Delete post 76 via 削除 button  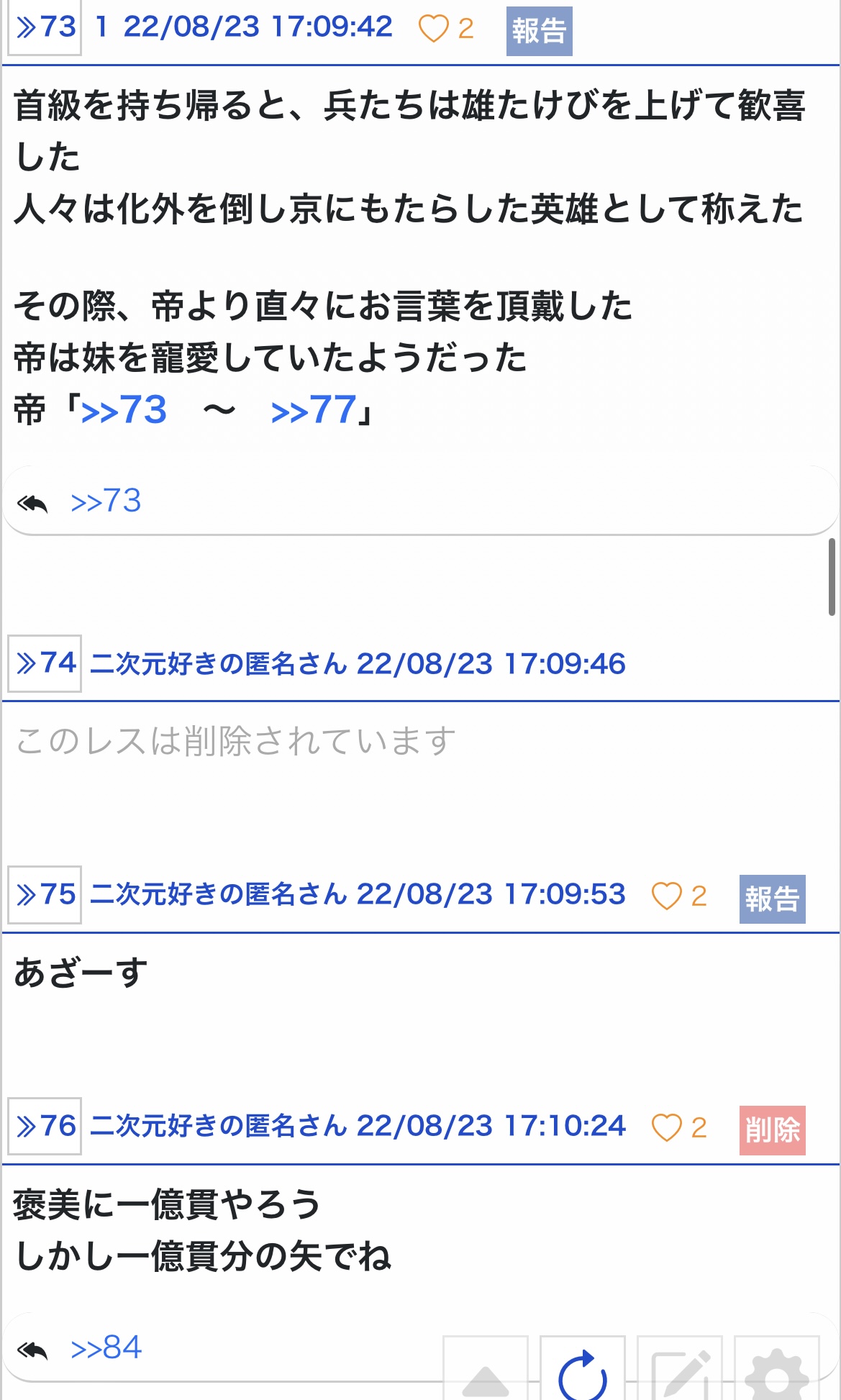(772, 1130)
